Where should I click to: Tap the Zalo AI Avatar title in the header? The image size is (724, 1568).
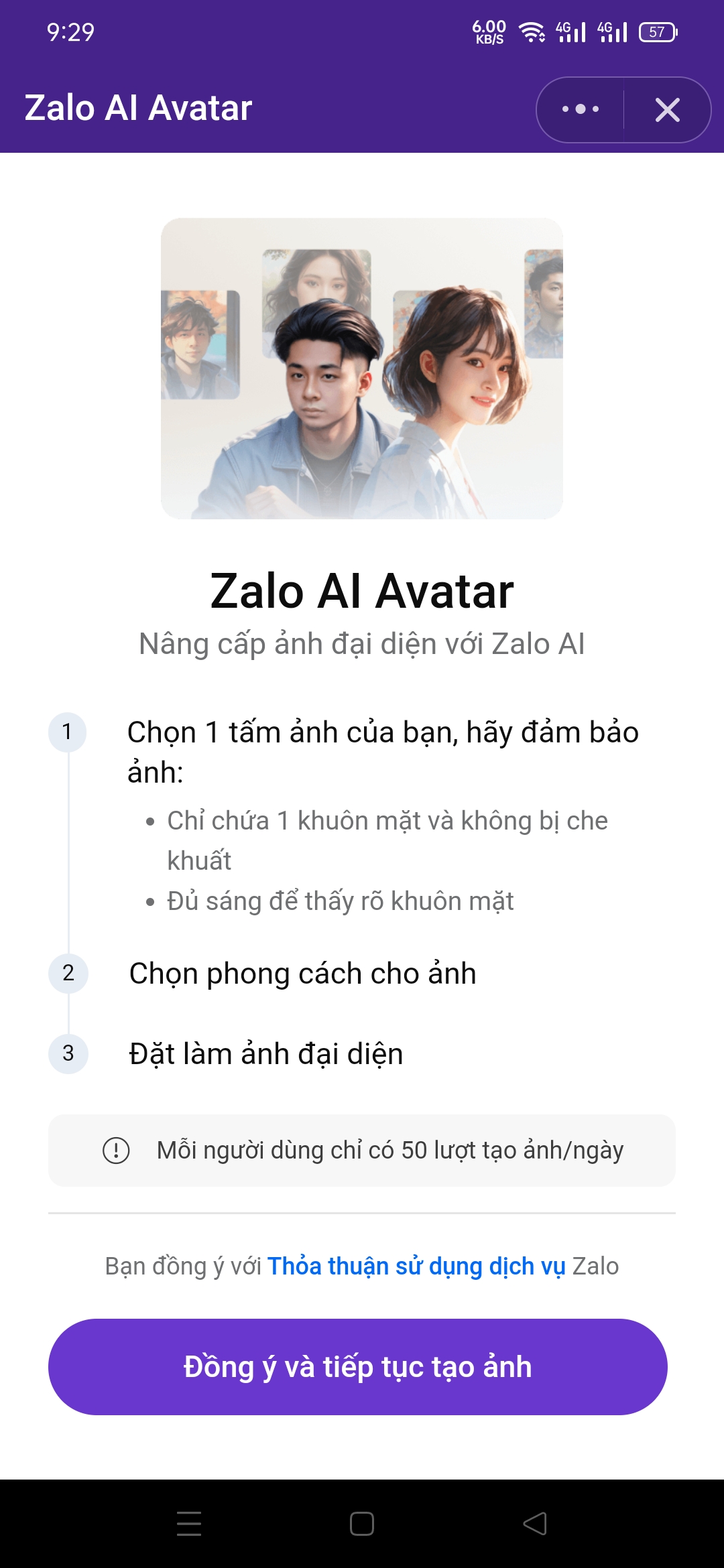click(x=137, y=108)
